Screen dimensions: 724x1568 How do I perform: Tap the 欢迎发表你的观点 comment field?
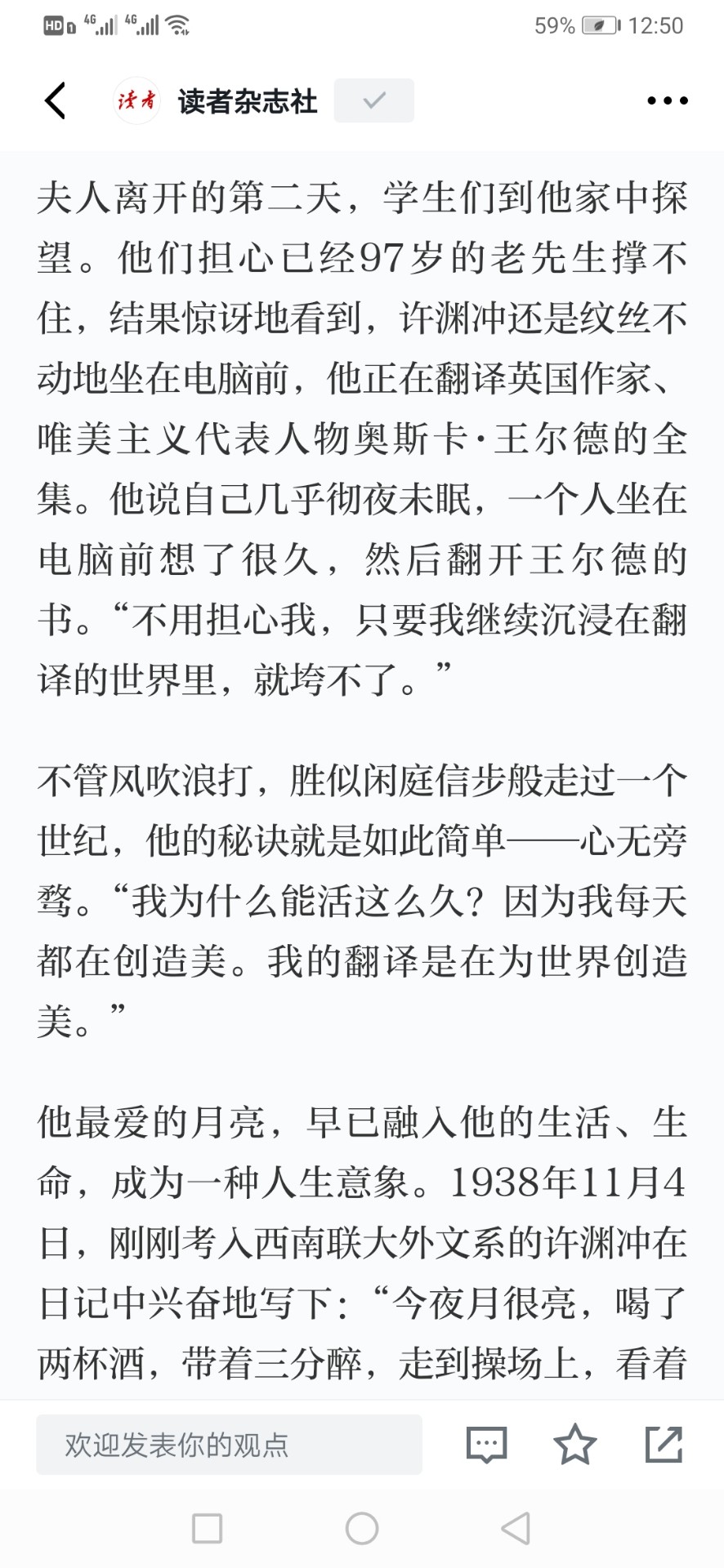tap(229, 1445)
